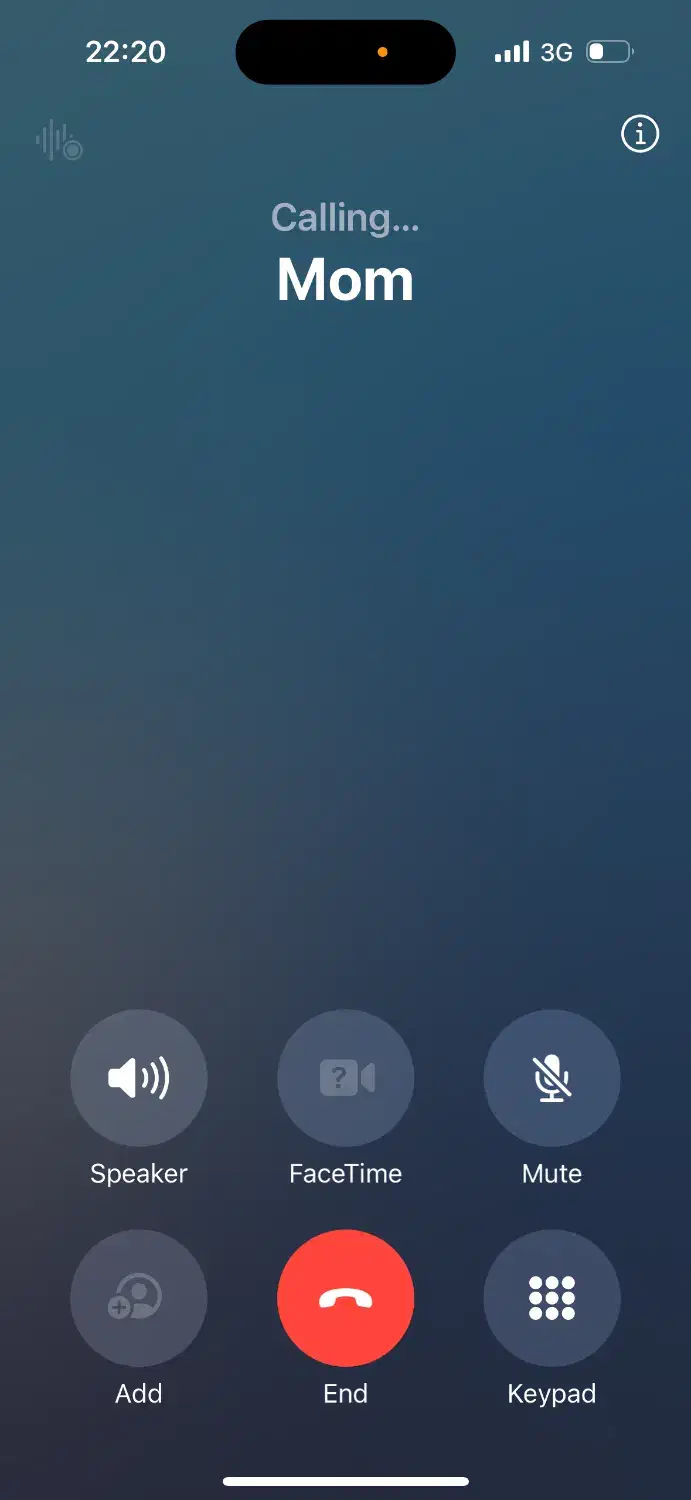Screen dimensions: 691x1500
Task: End the call to Mom
Action: point(346,1298)
